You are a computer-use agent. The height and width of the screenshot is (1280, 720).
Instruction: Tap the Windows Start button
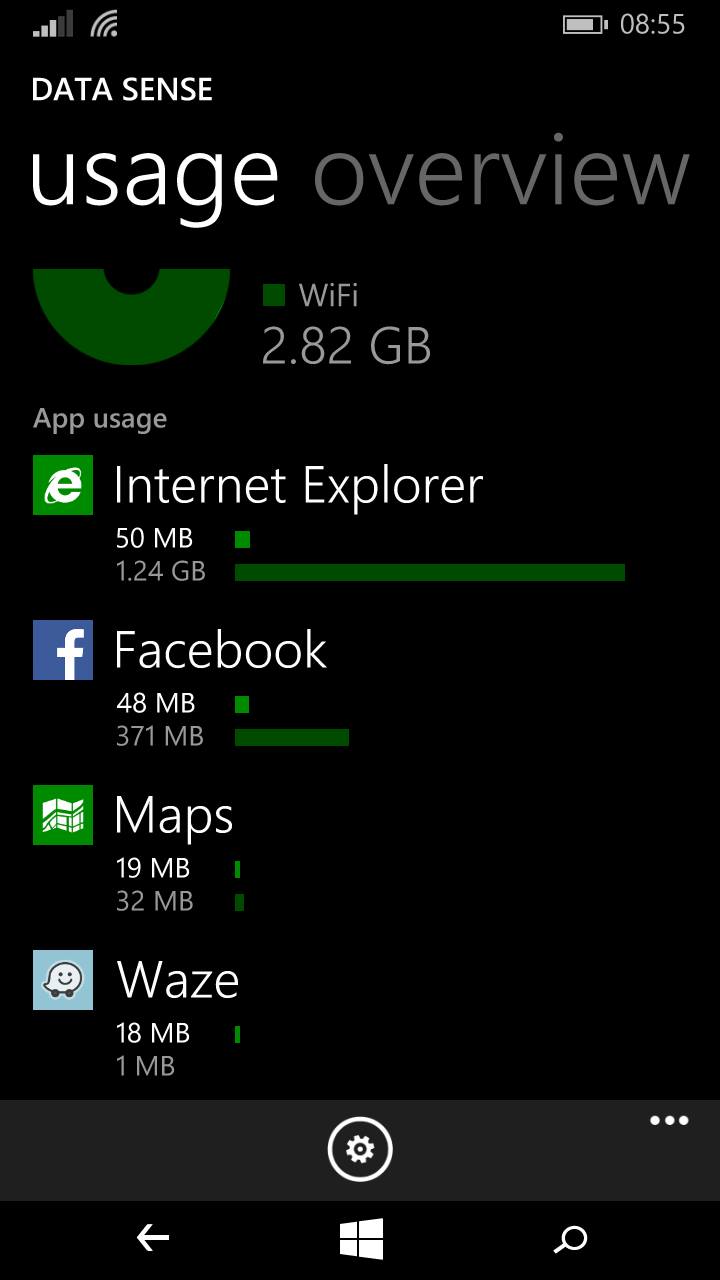pyautogui.click(x=361, y=1240)
